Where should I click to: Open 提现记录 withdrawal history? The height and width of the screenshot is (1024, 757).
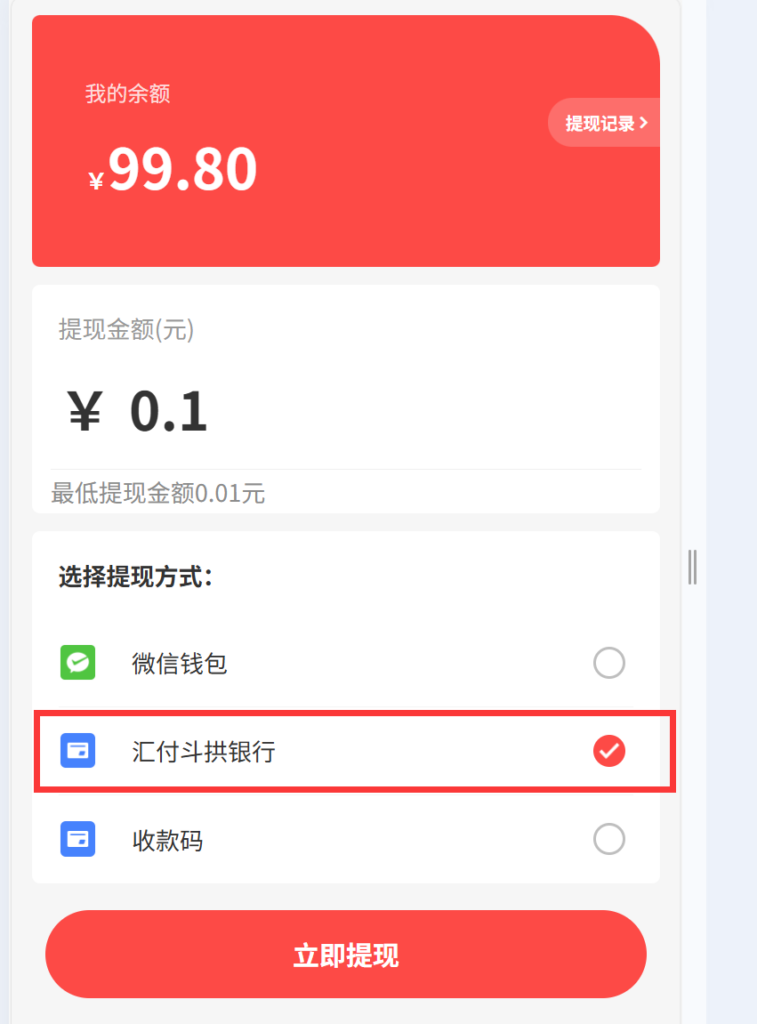[x=606, y=123]
